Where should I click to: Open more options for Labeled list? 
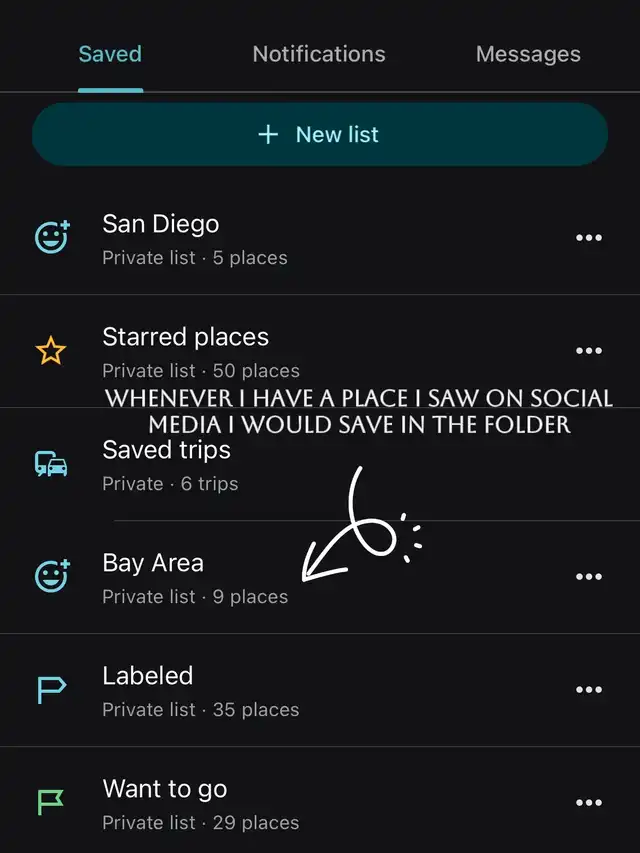[x=589, y=690]
